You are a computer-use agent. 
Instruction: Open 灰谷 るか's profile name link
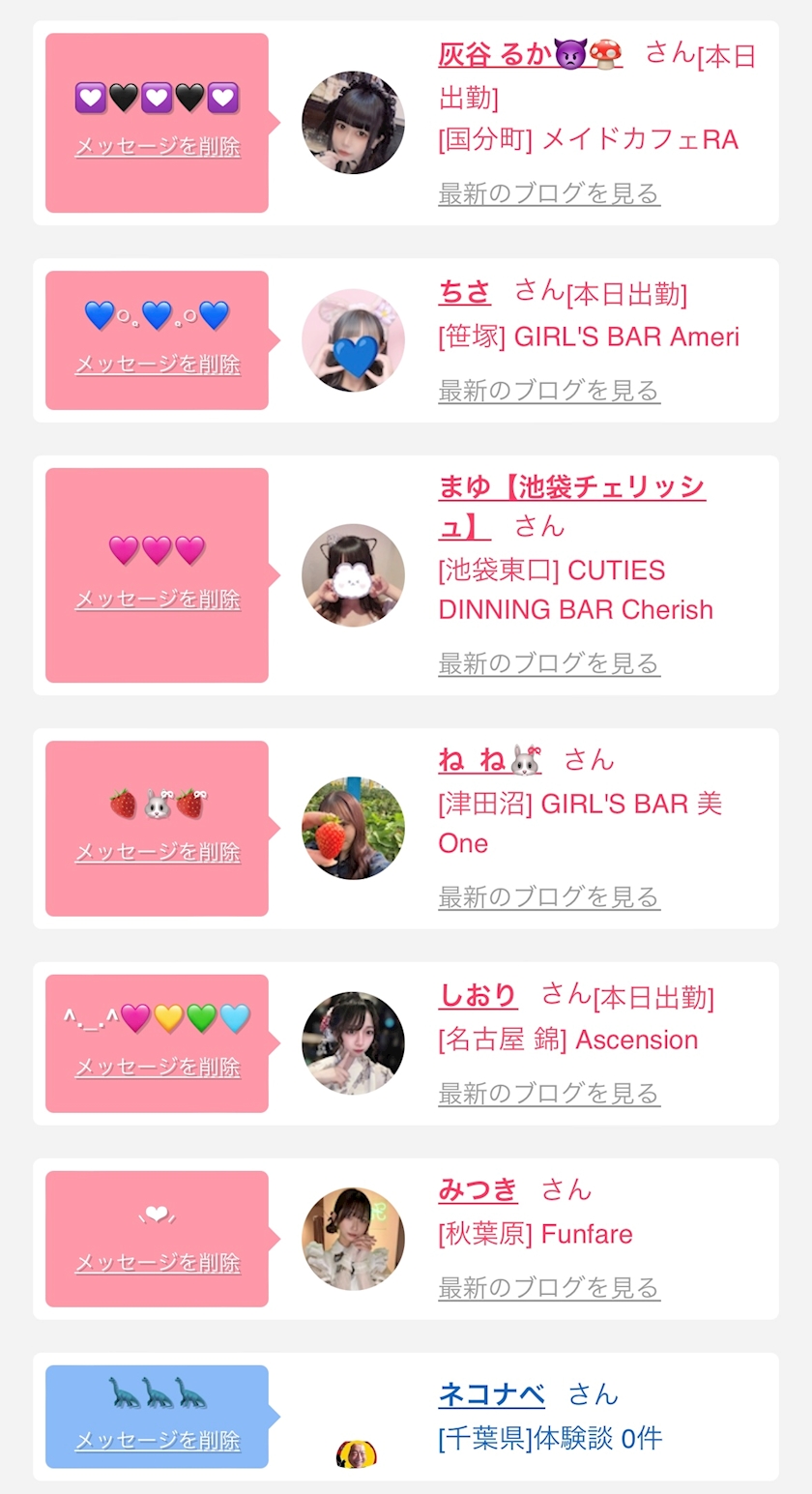pos(530,54)
